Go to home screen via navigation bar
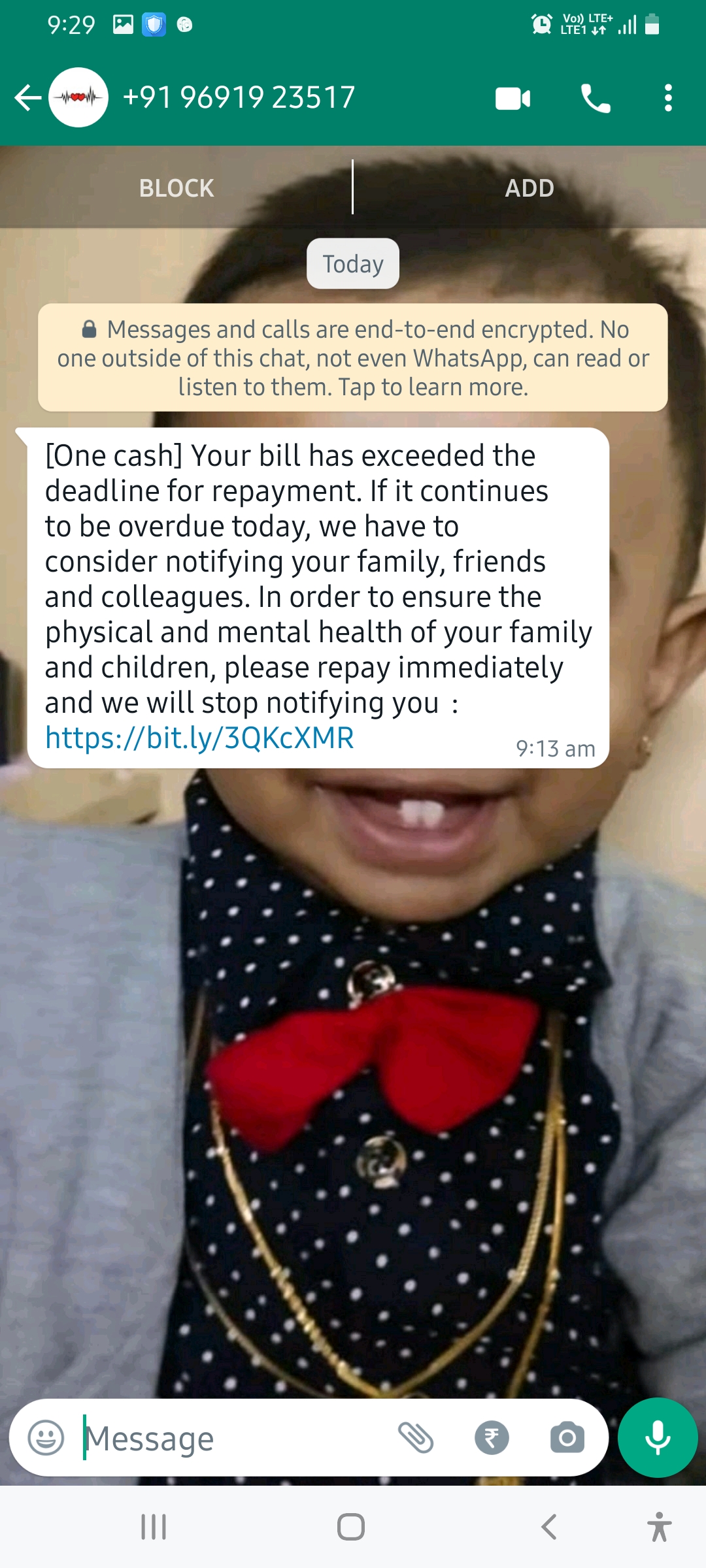This screenshot has width=706, height=1568. (351, 1527)
